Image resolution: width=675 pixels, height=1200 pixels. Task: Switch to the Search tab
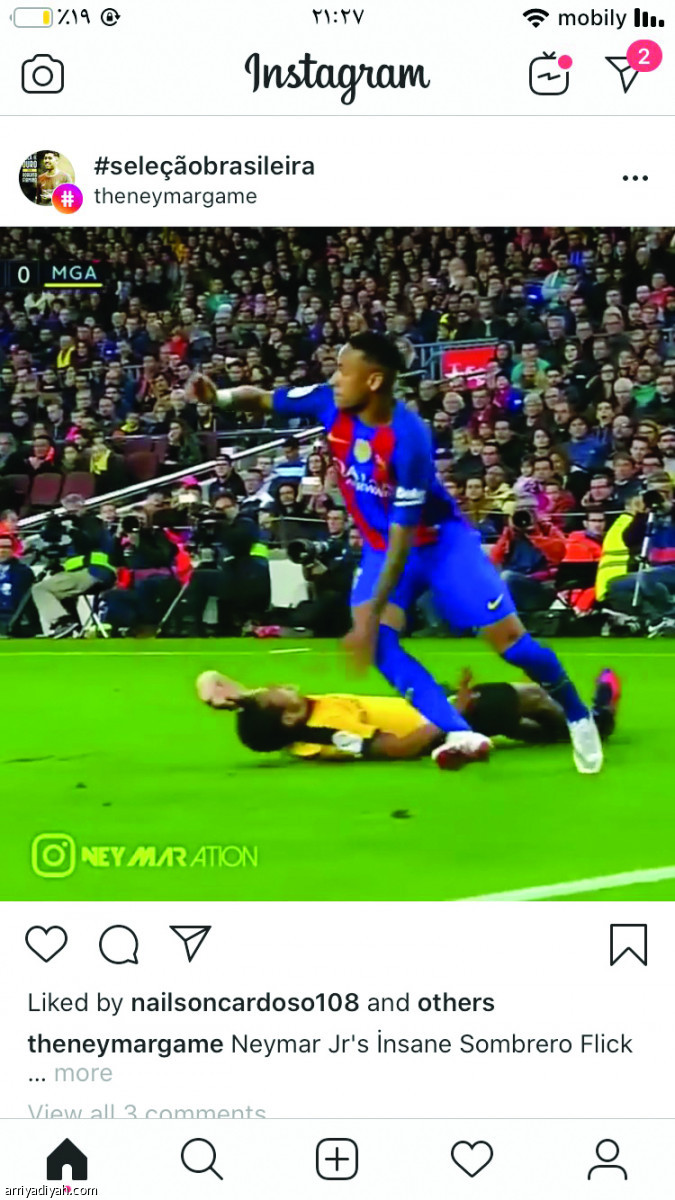202,1160
